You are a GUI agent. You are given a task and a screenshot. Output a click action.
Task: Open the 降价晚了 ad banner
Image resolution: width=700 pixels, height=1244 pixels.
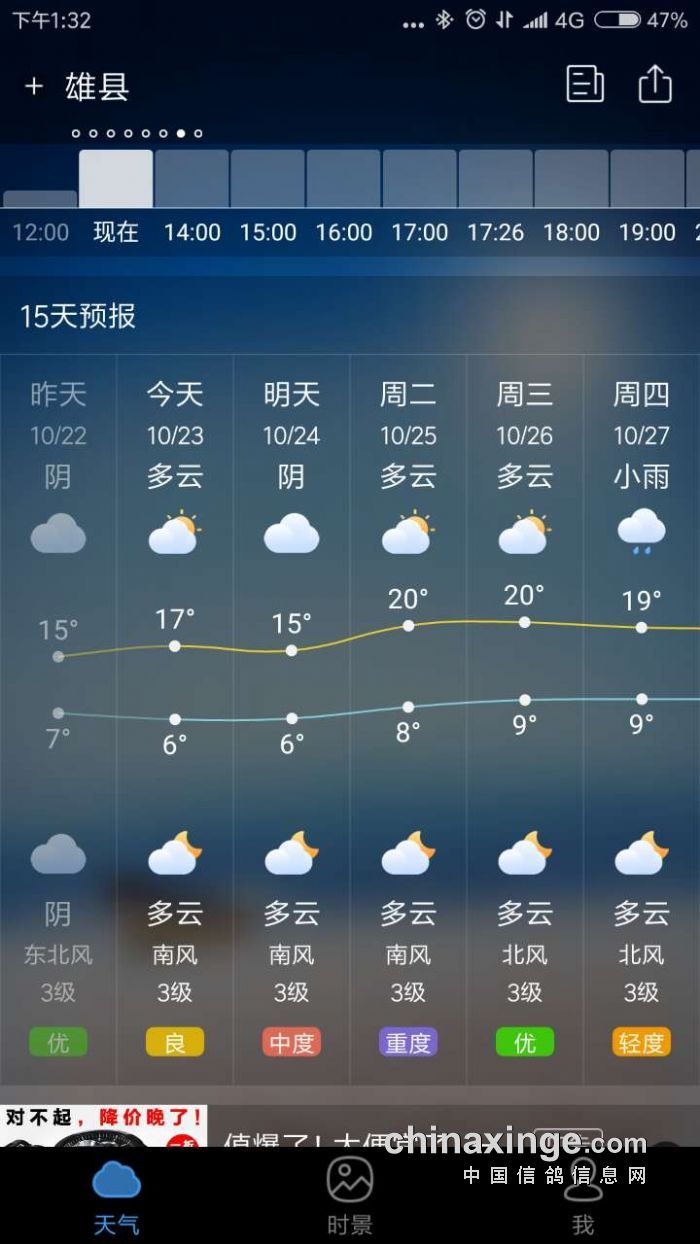click(x=104, y=1125)
